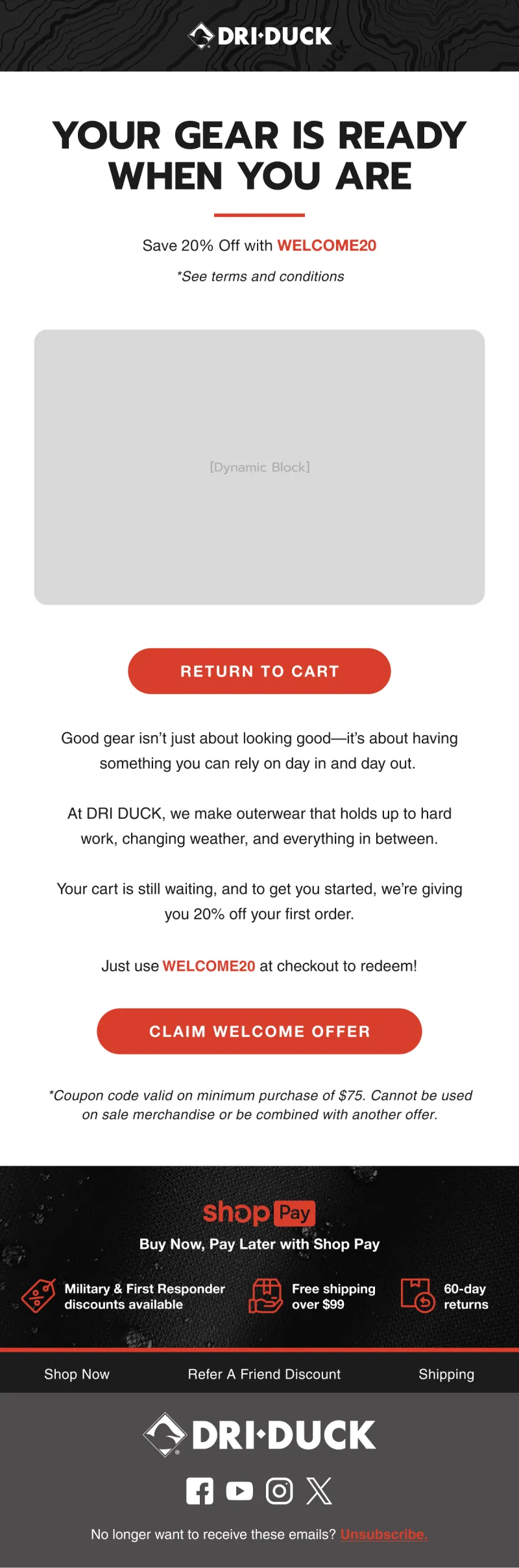Tap the Return to Cart button
The height and width of the screenshot is (1568, 519).
pos(259,671)
